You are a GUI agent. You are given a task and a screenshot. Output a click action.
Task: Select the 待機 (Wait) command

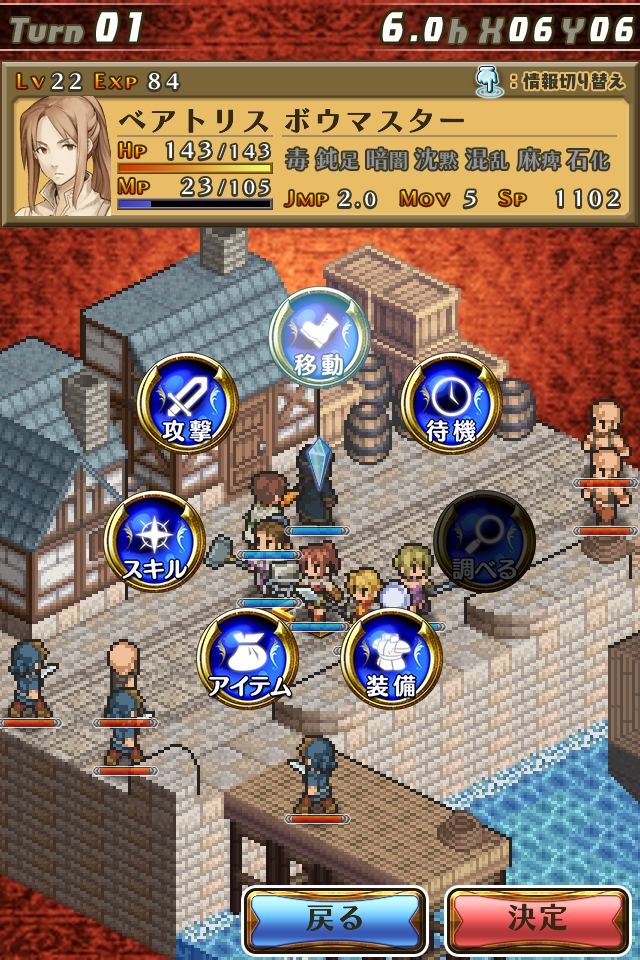tap(450, 404)
